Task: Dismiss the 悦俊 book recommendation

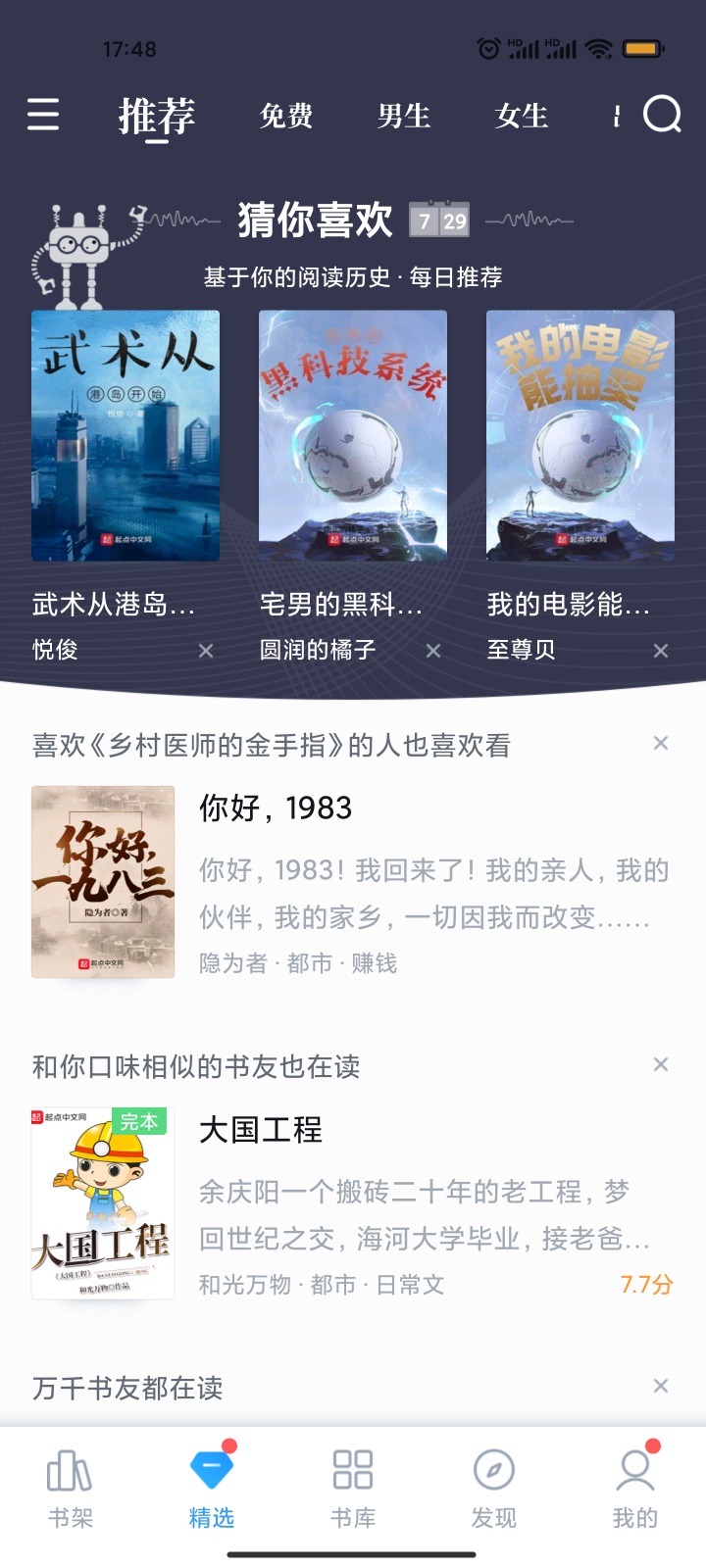Action: click(206, 651)
